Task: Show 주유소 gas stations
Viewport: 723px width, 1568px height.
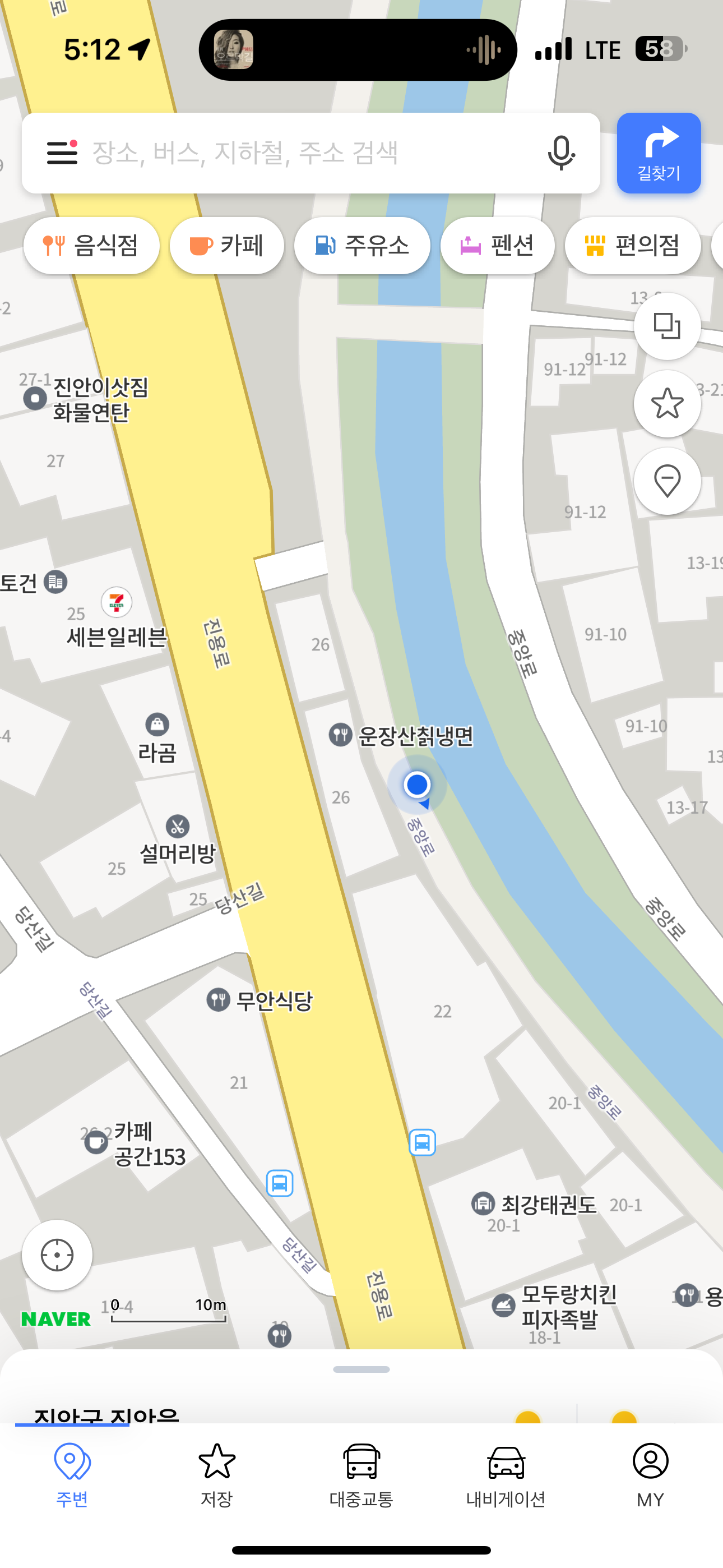Action: tap(362, 246)
